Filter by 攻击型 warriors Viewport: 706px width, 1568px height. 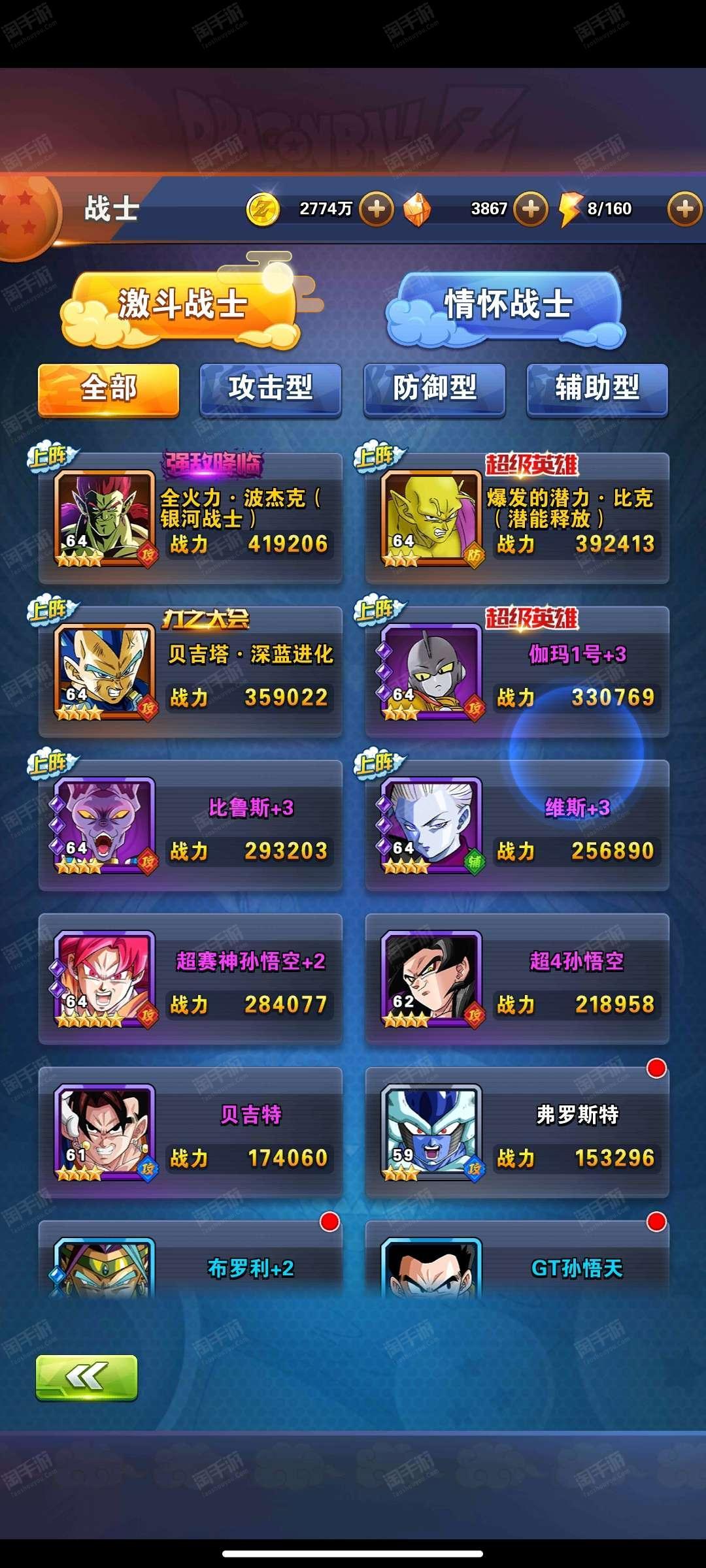click(x=271, y=389)
